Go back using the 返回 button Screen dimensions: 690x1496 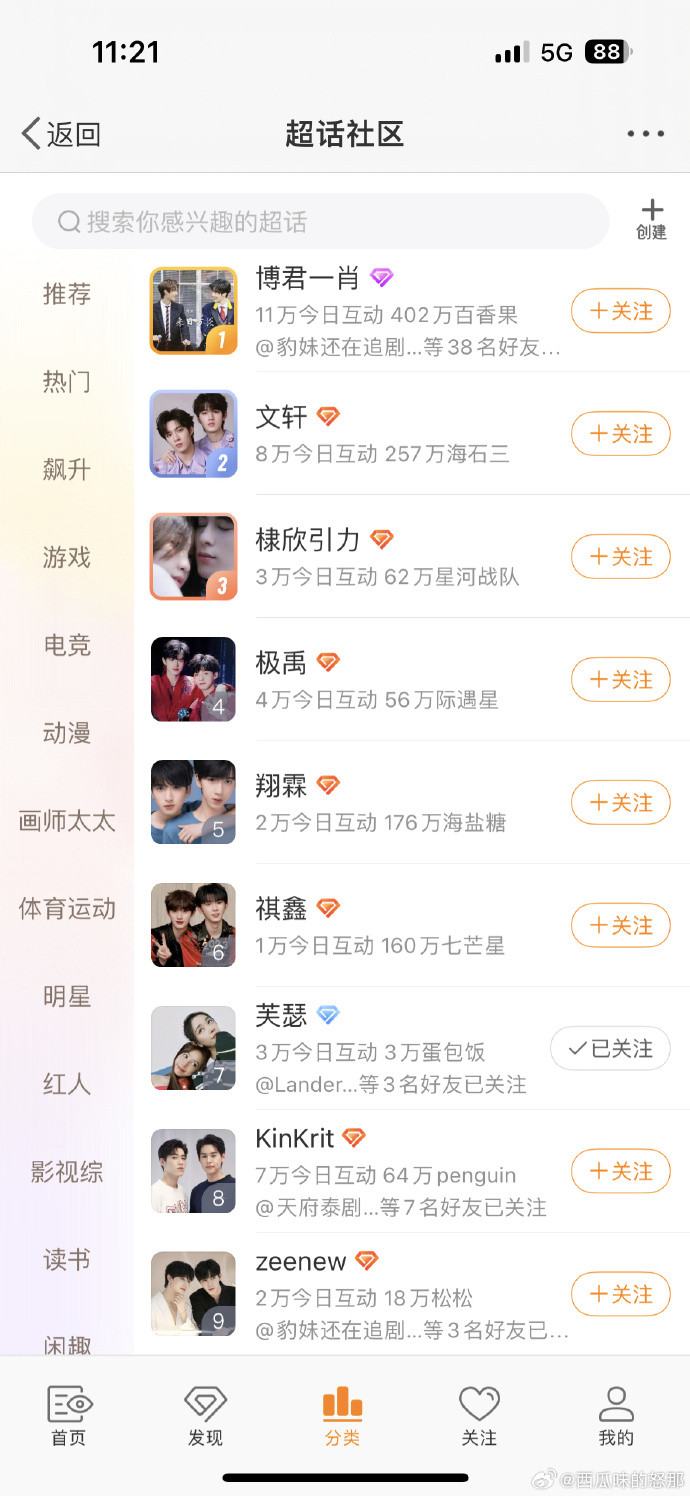[x=62, y=134]
